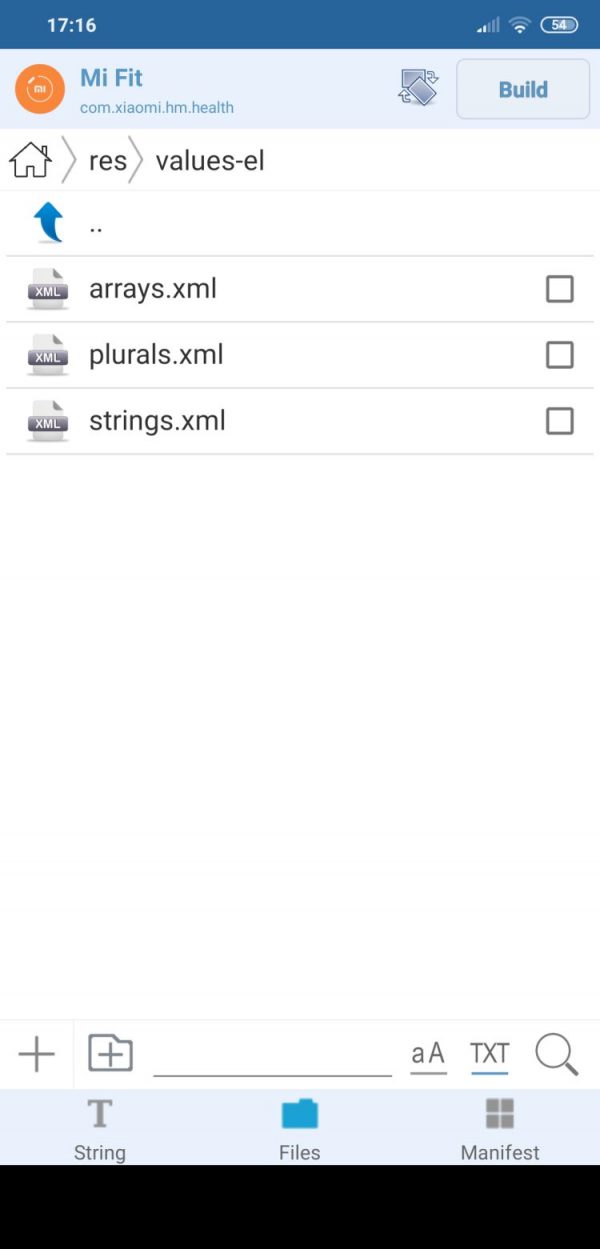Create a new folder
The width and height of the screenshot is (600, 1249).
[110, 1054]
